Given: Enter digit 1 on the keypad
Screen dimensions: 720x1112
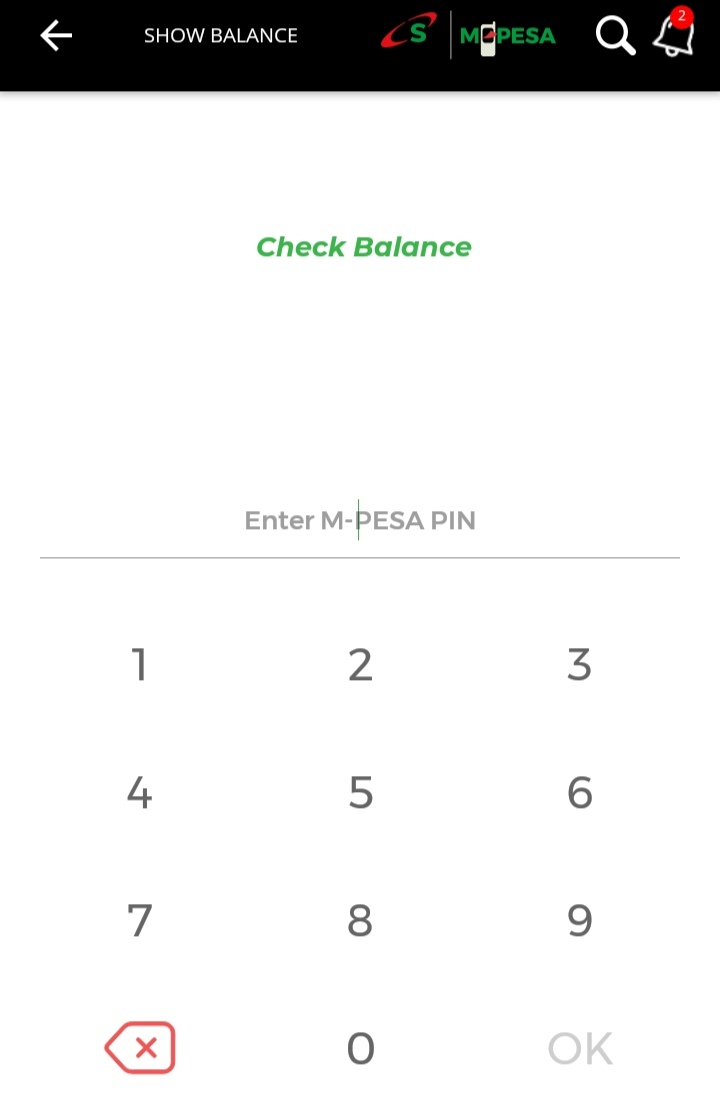Looking at the screenshot, I should [x=140, y=665].
